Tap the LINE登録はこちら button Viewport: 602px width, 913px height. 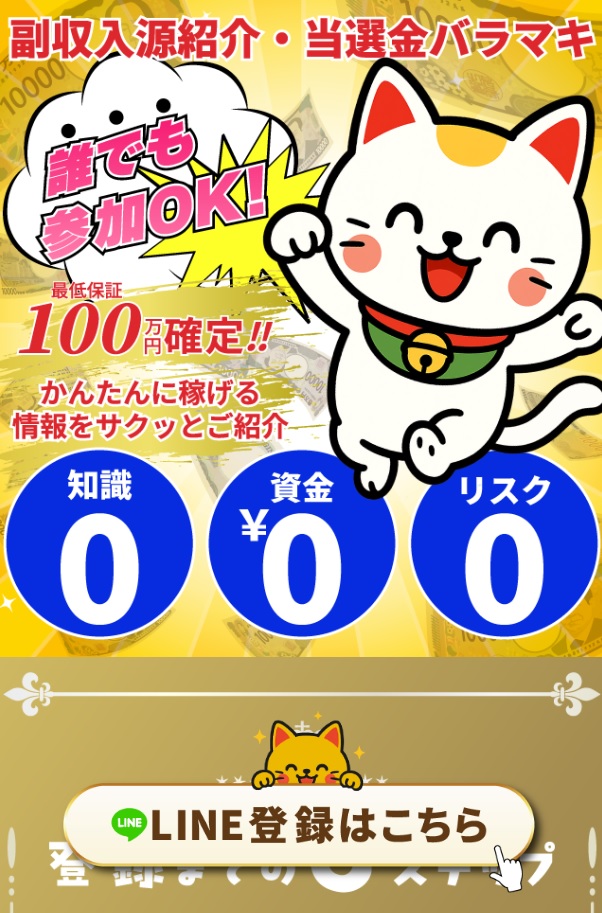tap(298, 825)
